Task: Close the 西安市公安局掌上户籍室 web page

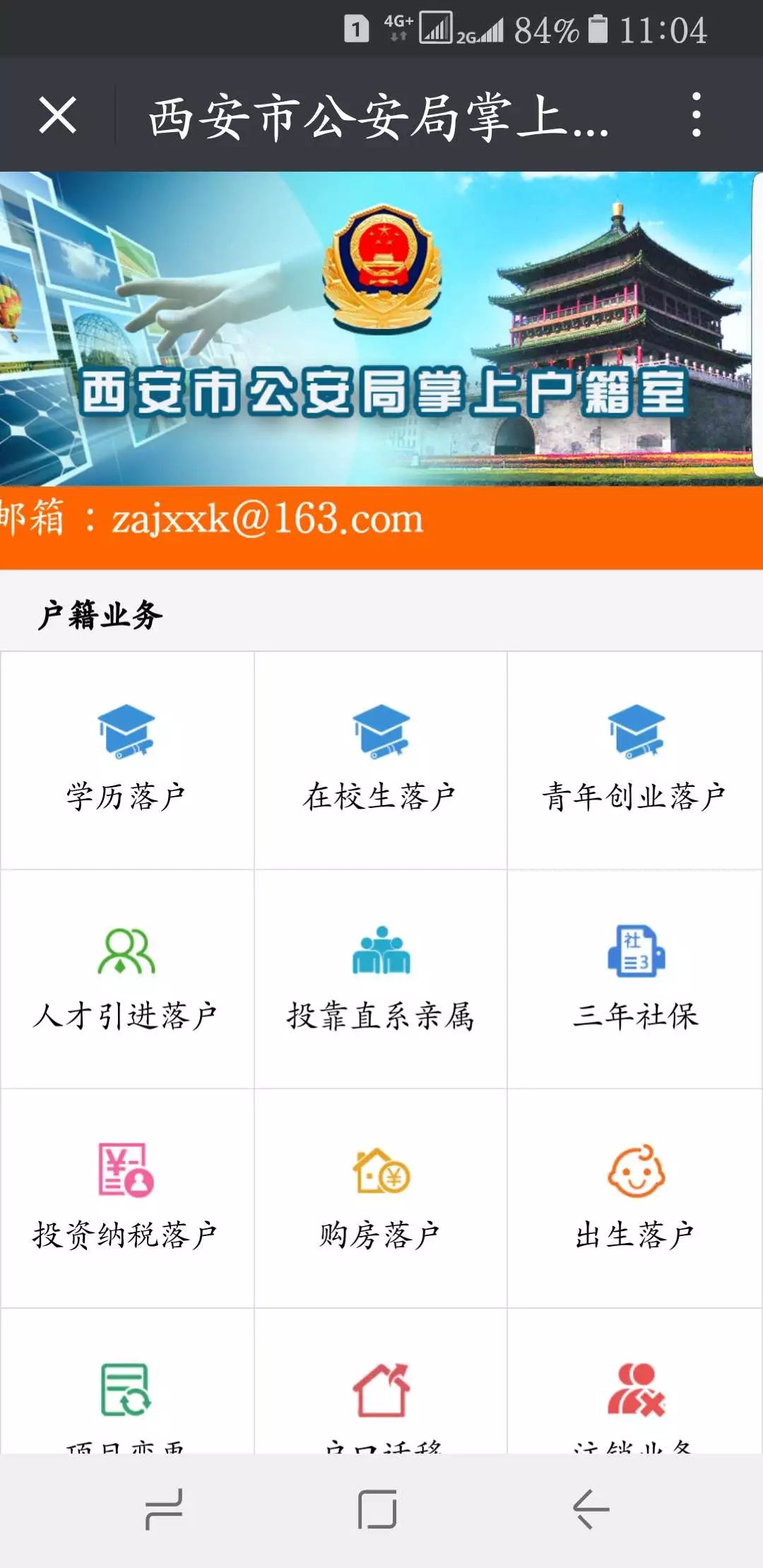Action: (58, 115)
